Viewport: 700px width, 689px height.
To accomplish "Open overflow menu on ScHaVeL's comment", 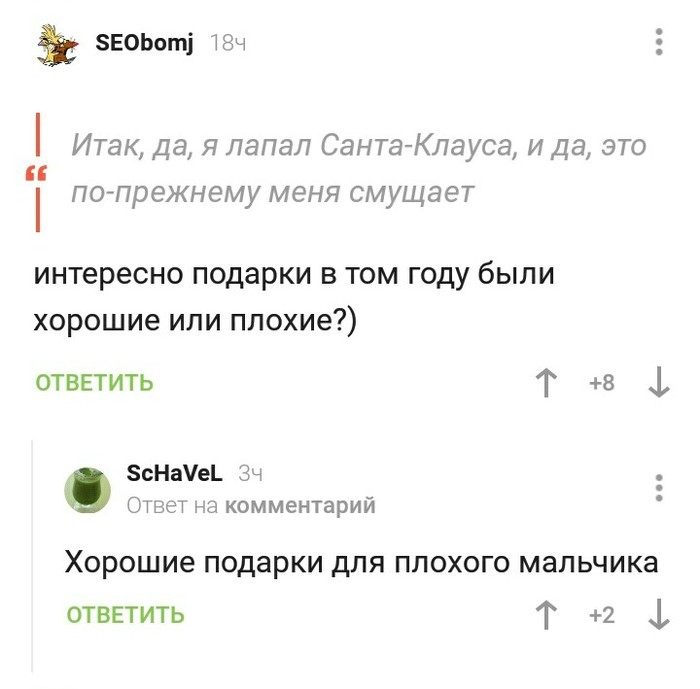I will (x=658, y=487).
